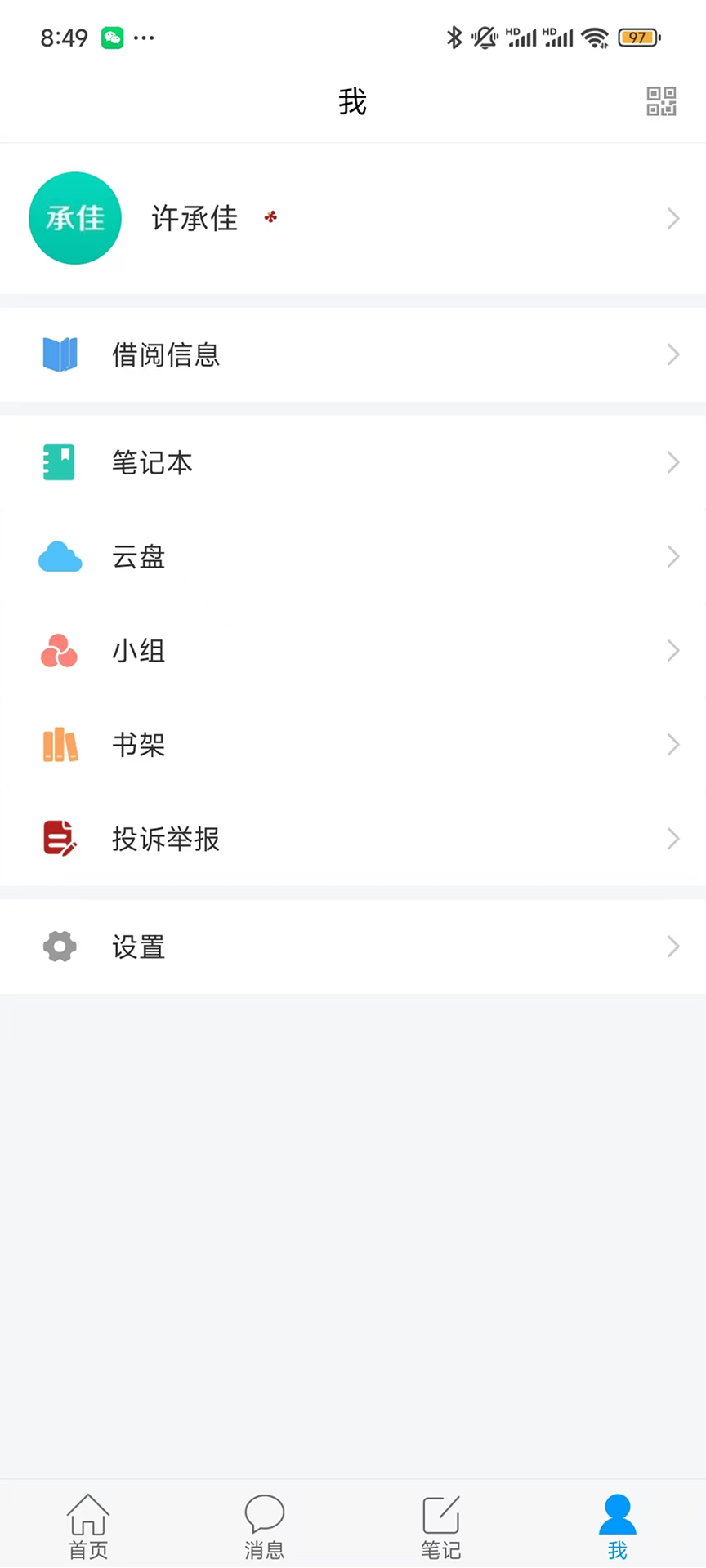Image resolution: width=706 pixels, height=1568 pixels.
Task: Tap the red flower badge beside 许承佳
Action: click(270, 217)
